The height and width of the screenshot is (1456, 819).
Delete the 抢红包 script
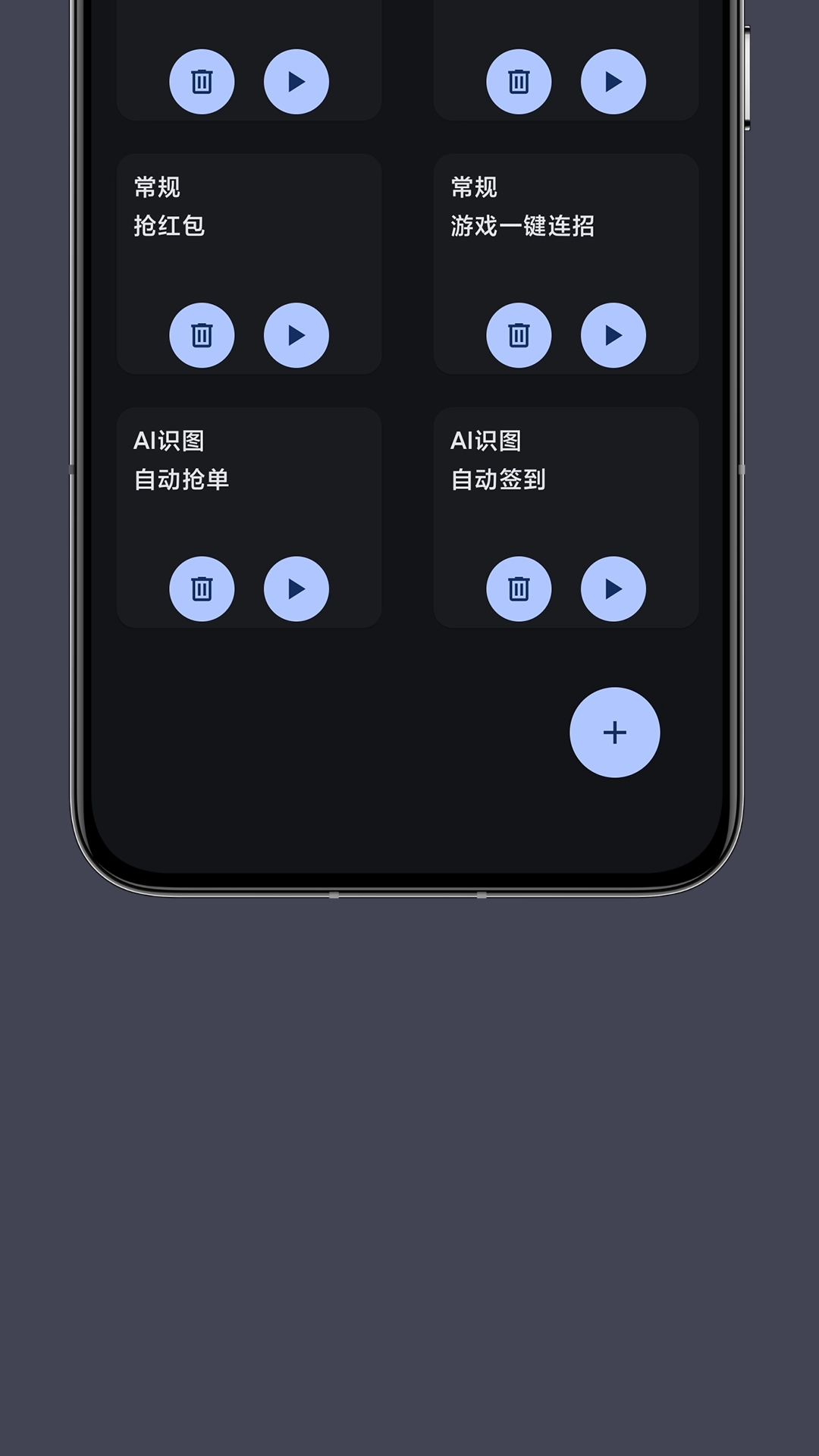(202, 335)
